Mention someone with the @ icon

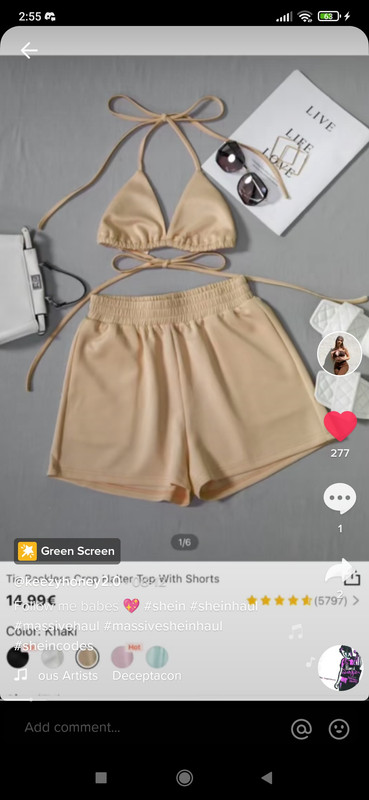(x=301, y=729)
